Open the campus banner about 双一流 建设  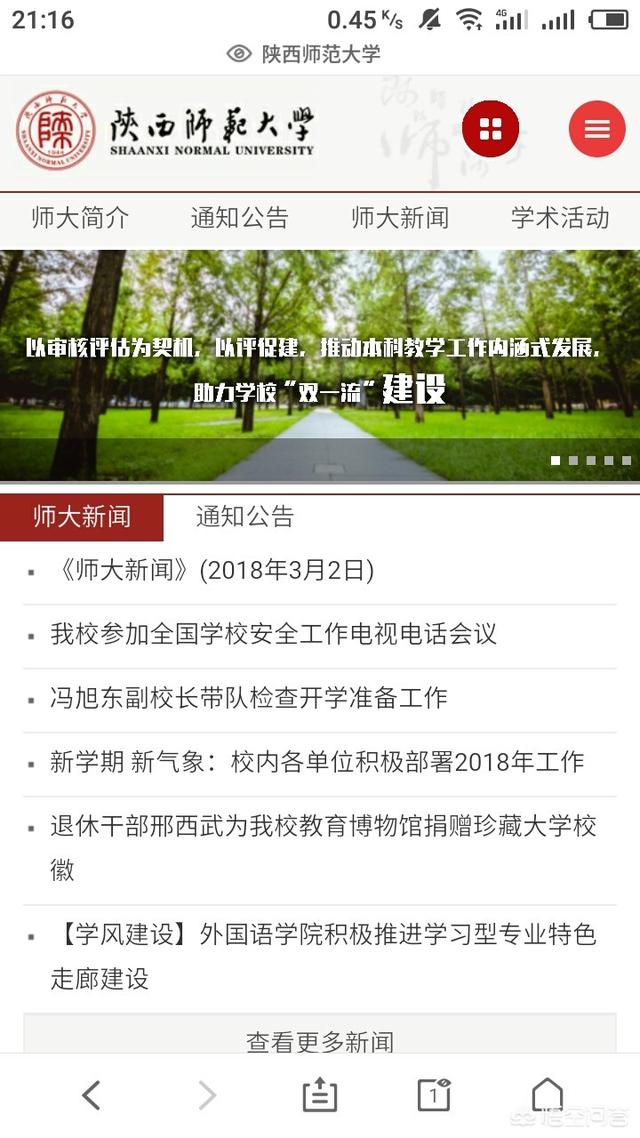320,366
